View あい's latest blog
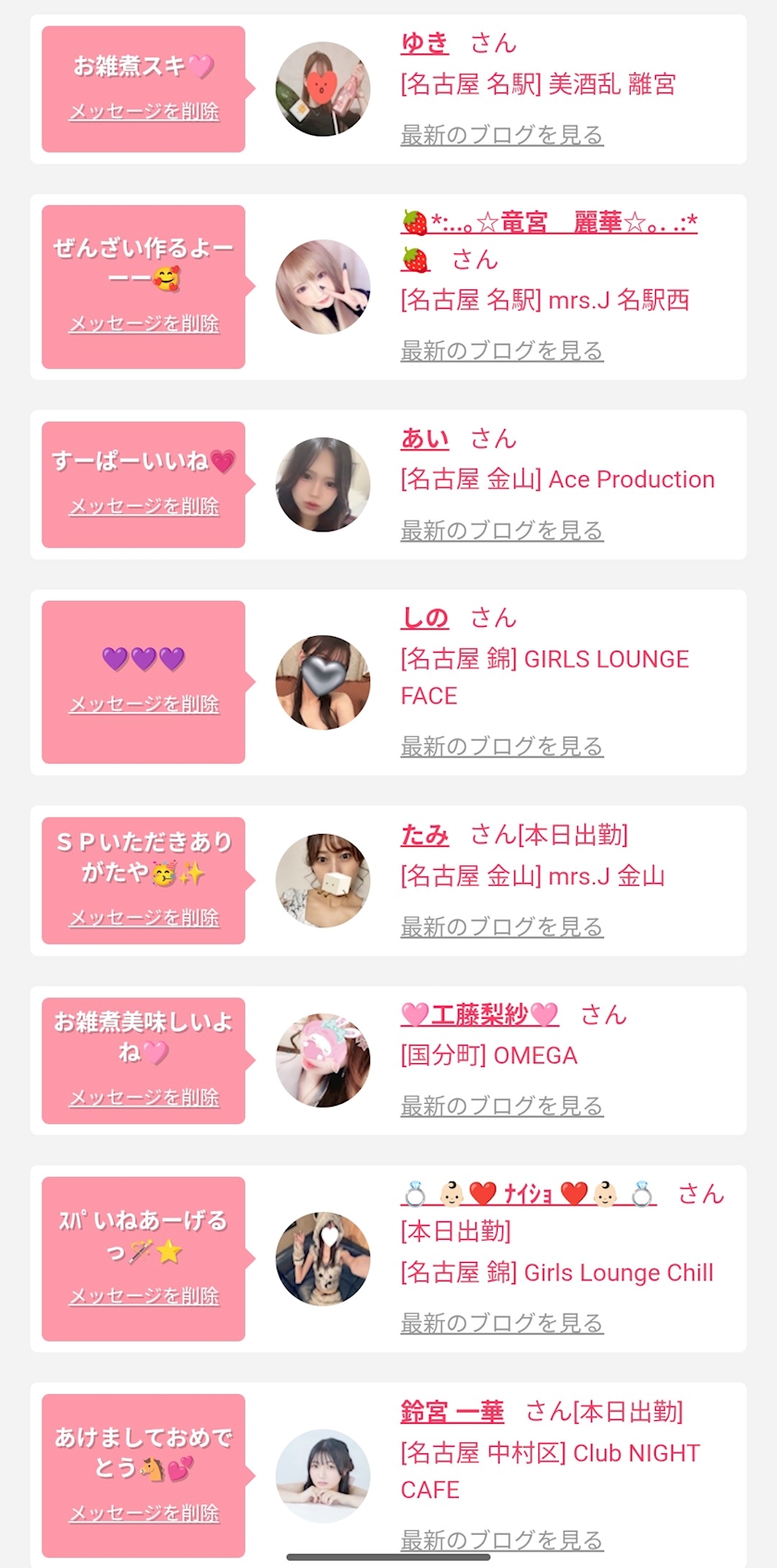The height and width of the screenshot is (1568, 777). (501, 531)
